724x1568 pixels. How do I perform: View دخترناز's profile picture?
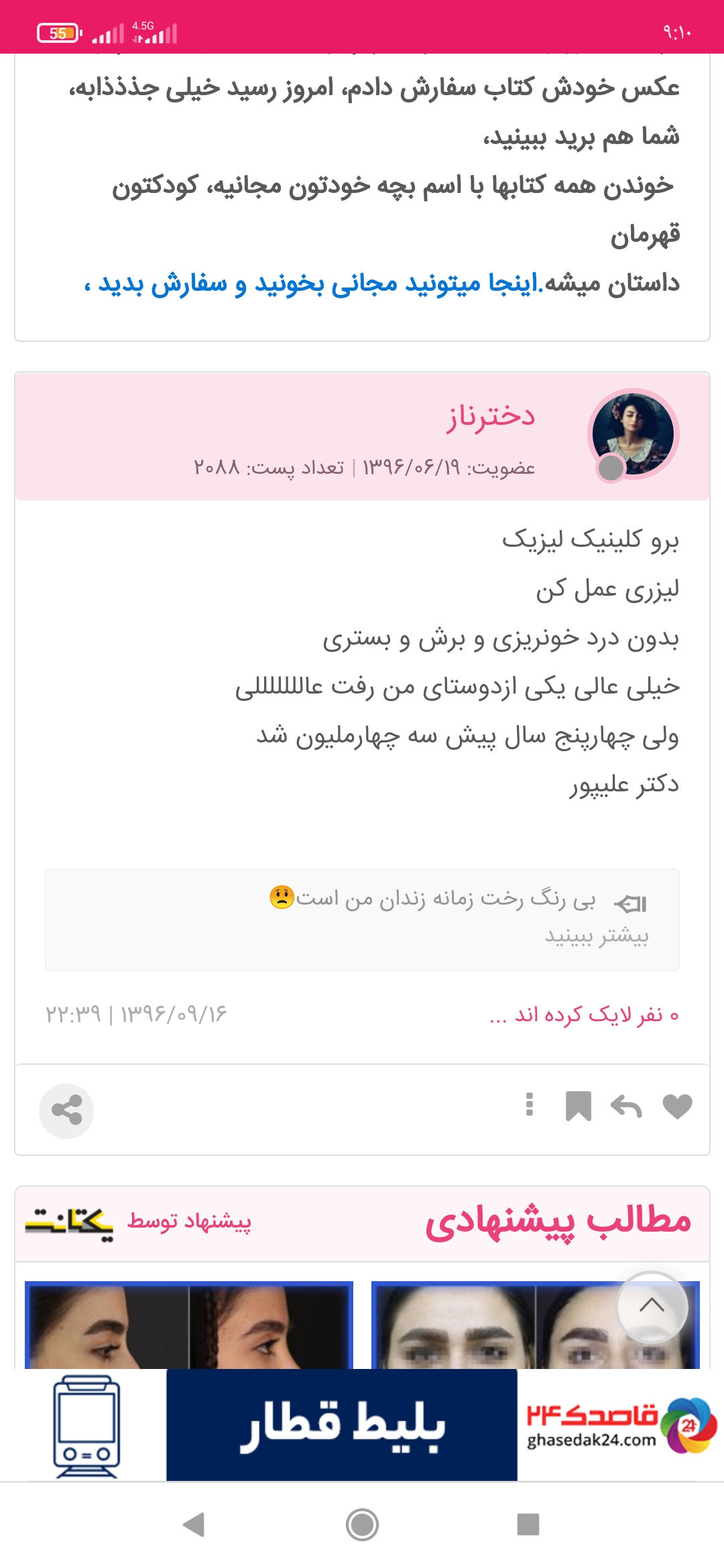coord(633,434)
